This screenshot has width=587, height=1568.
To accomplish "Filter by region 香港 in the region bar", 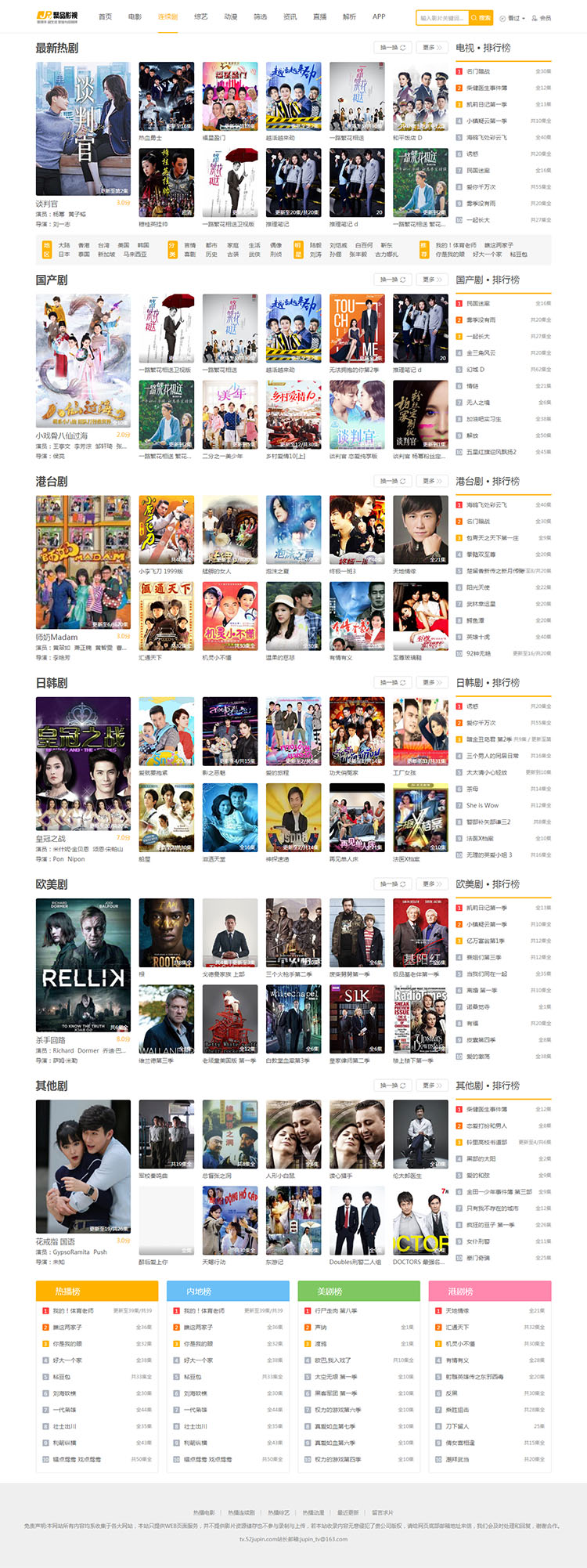I will [84, 245].
